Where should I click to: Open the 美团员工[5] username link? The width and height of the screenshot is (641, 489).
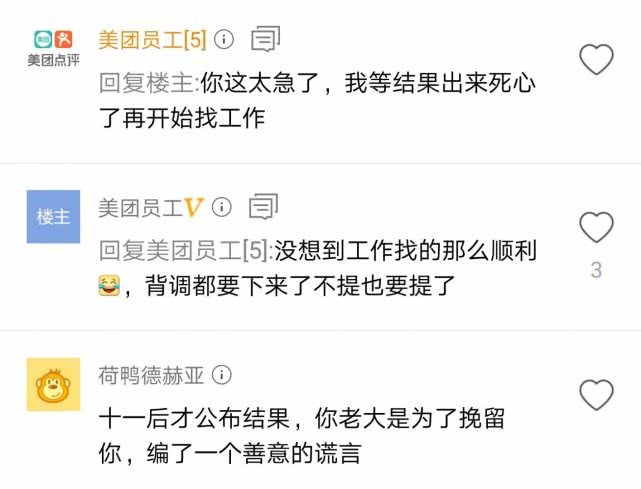click(151, 40)
